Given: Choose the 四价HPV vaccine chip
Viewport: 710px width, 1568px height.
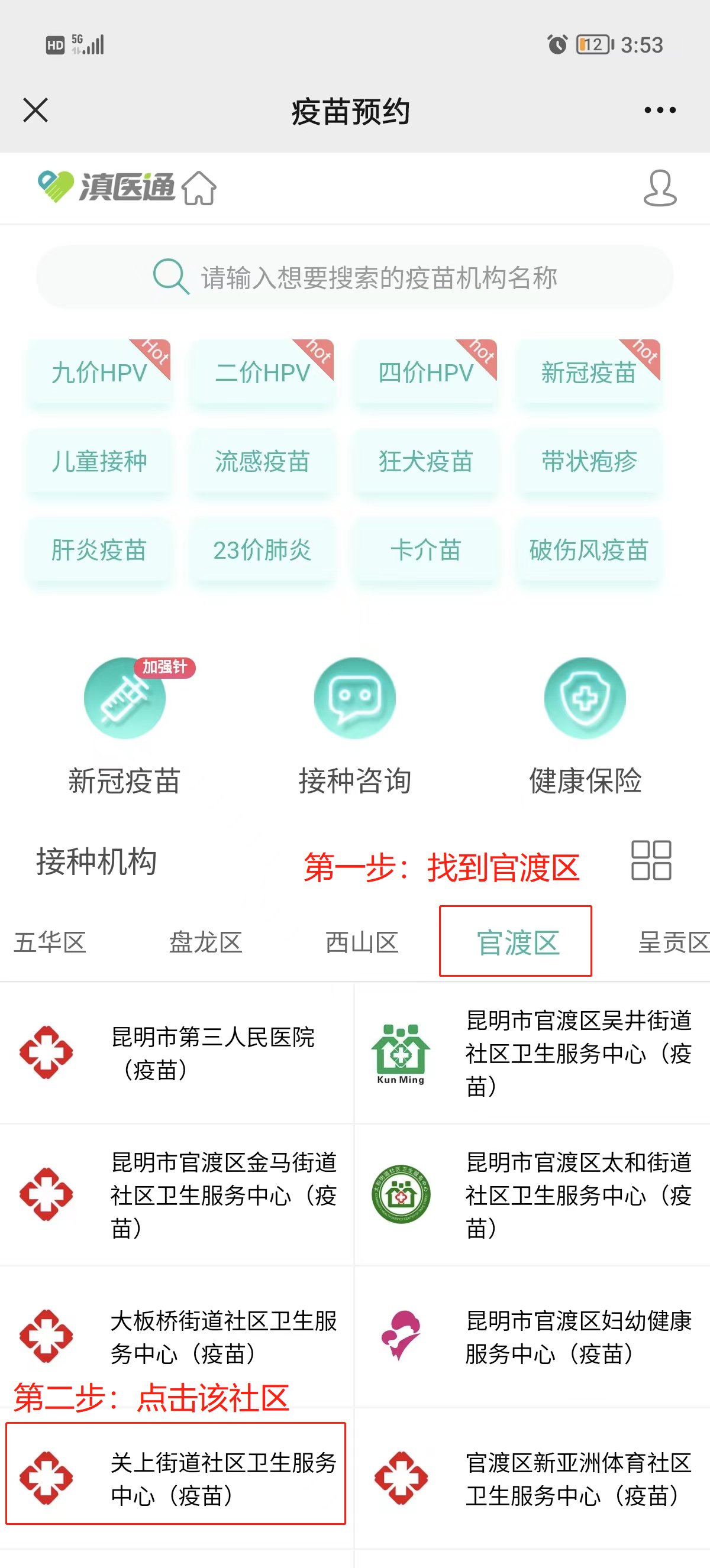Looking at the screenshot, I should point(425,372).
